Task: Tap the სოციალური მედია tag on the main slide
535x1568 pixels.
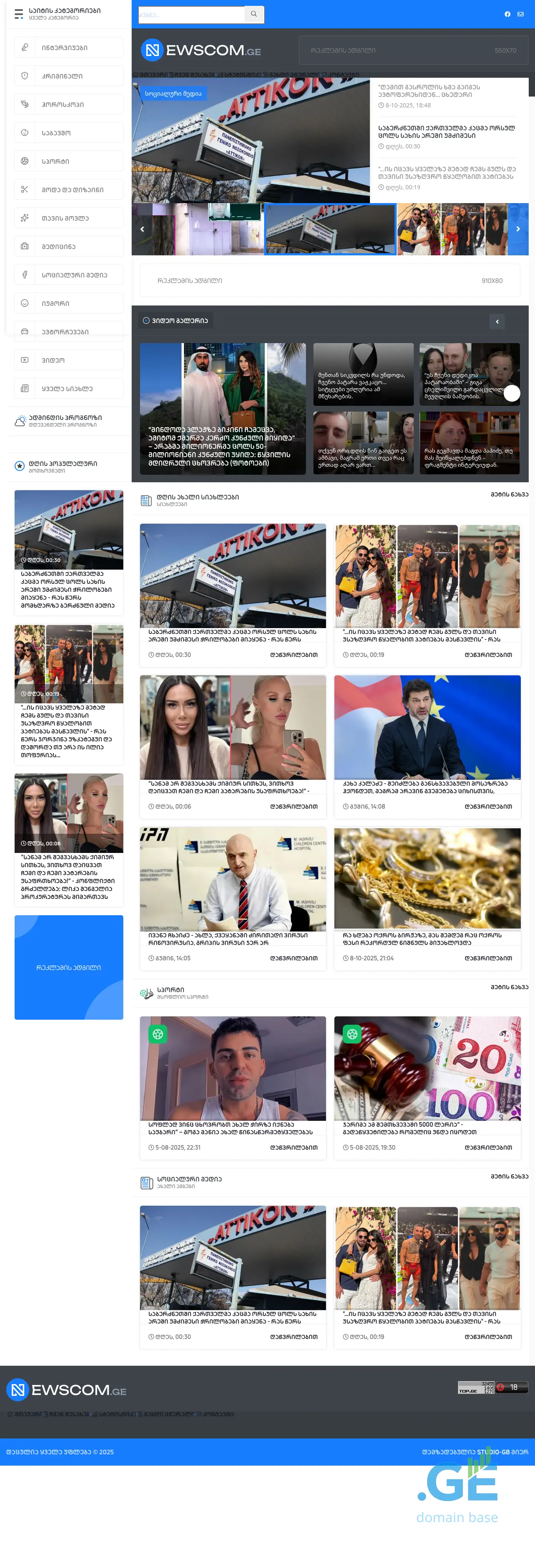Action: pos(173,94)
